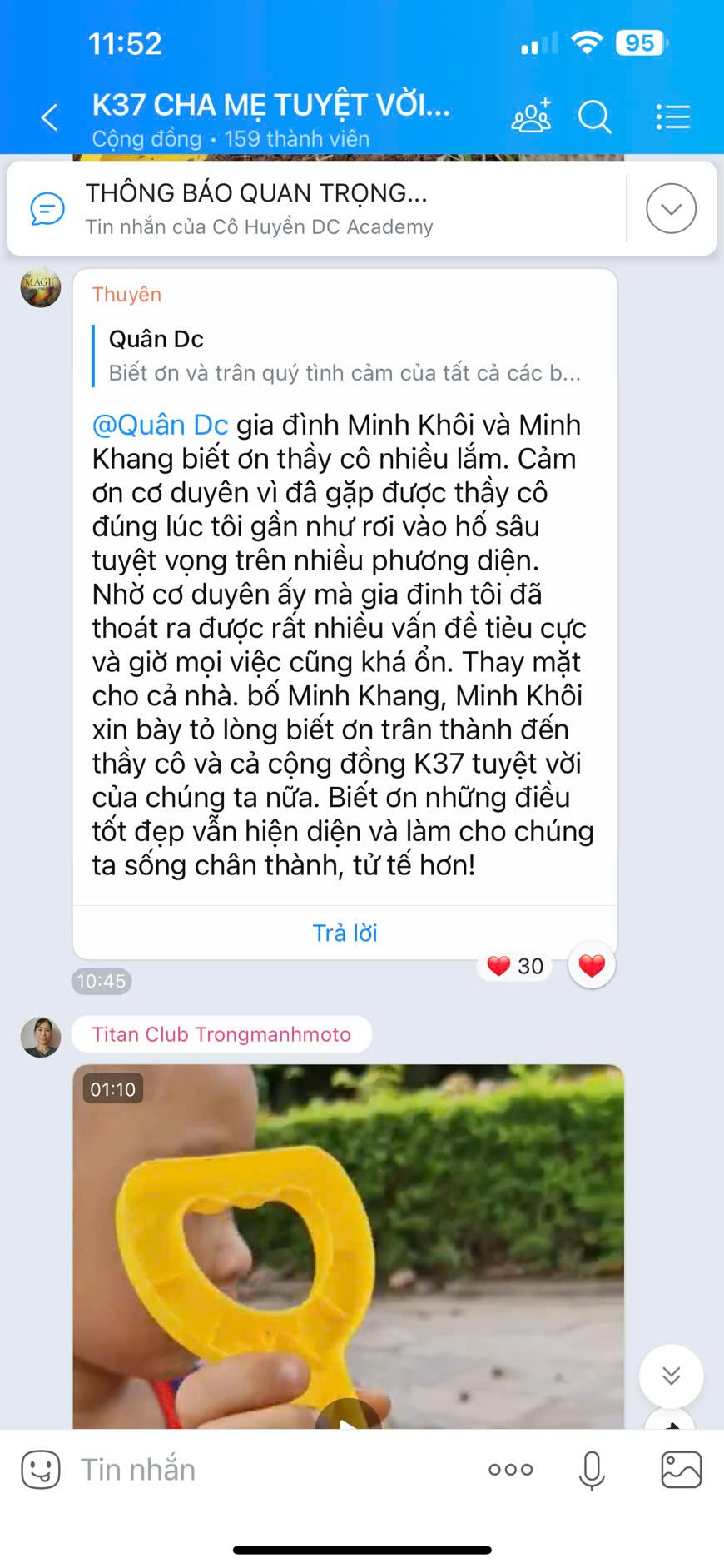View Thuyên's profile picture
This screenshot has width=724, height=1568.
coord(41,288)
